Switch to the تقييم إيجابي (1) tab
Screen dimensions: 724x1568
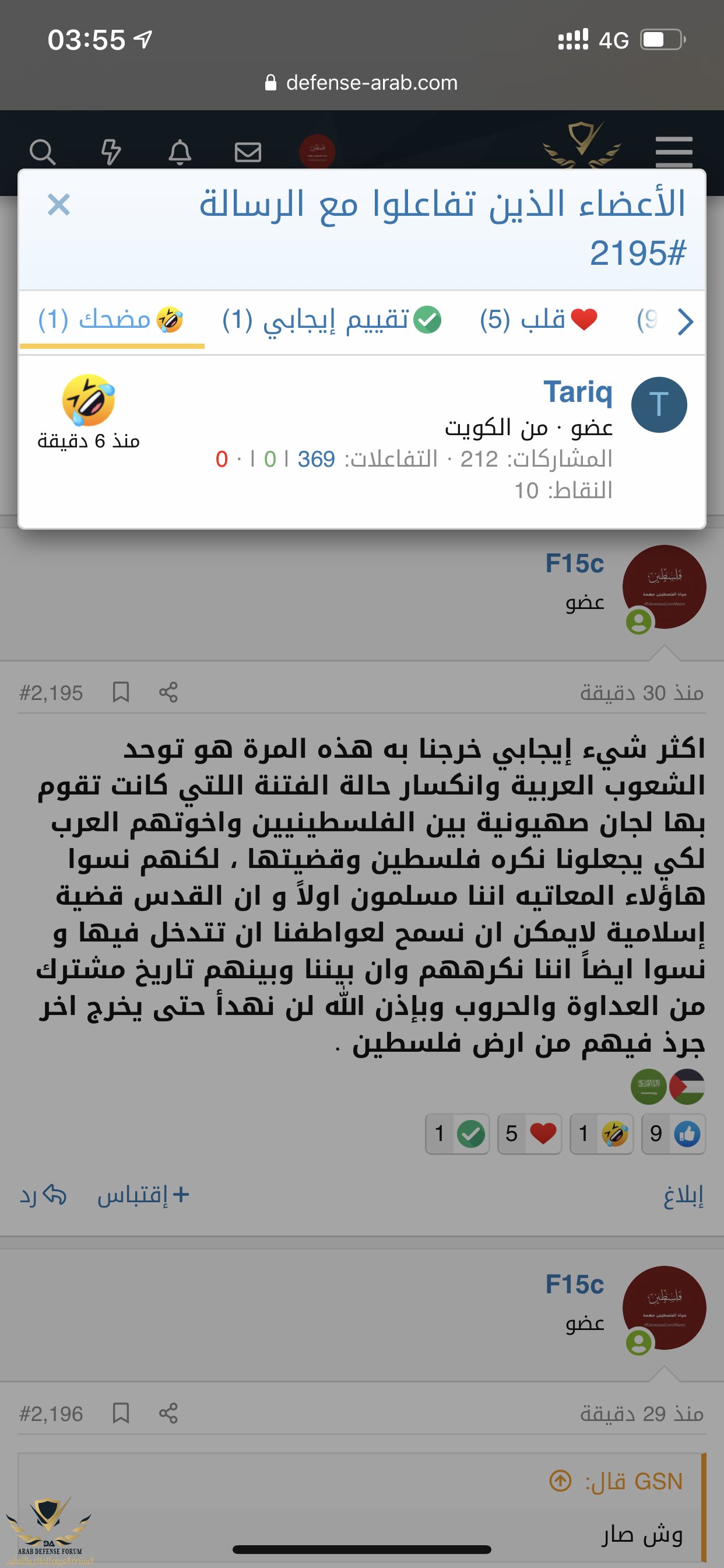pyautogui.click(x=332, y=320)
